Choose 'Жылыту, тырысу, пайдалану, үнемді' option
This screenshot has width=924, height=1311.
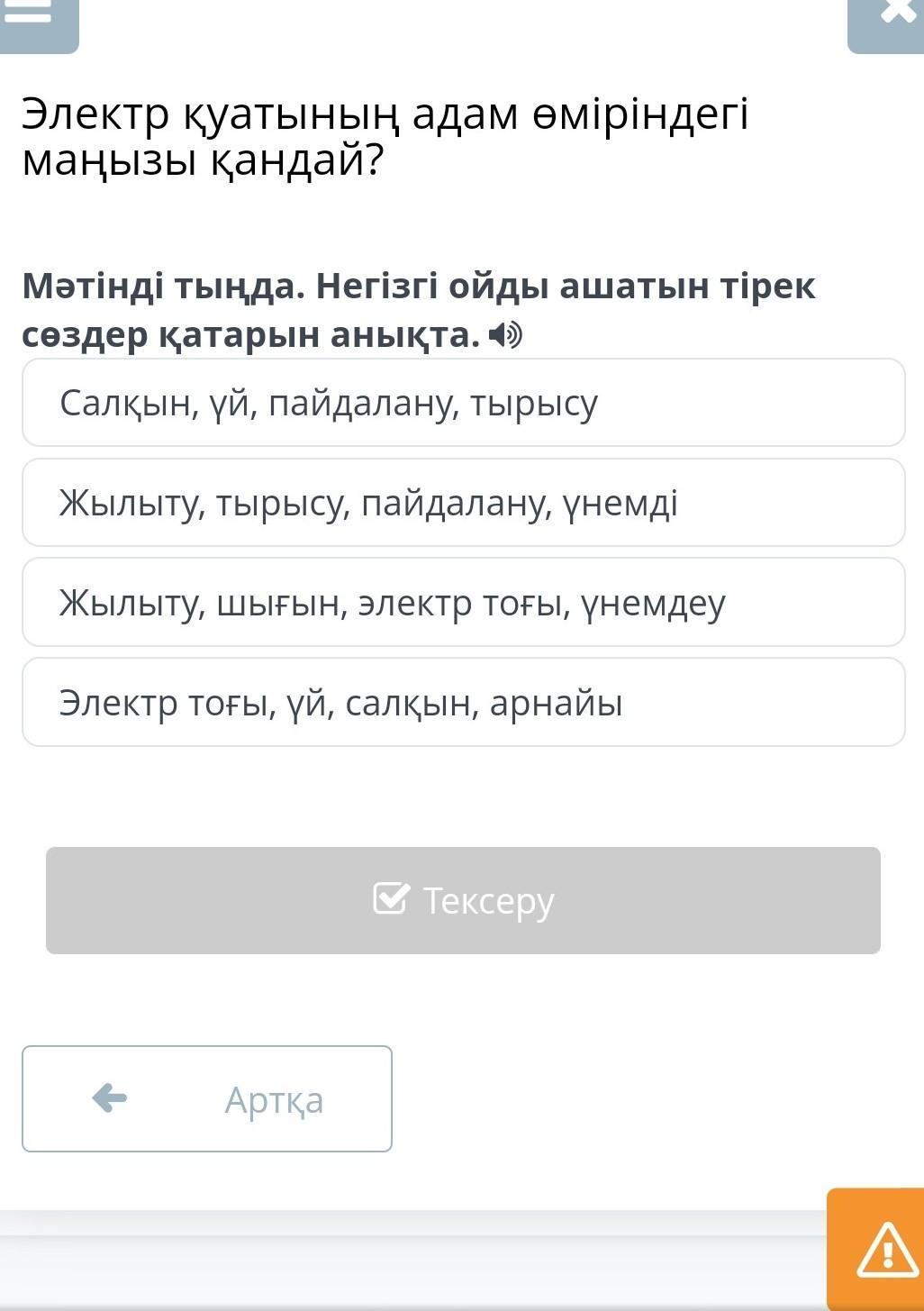(463, 502)
